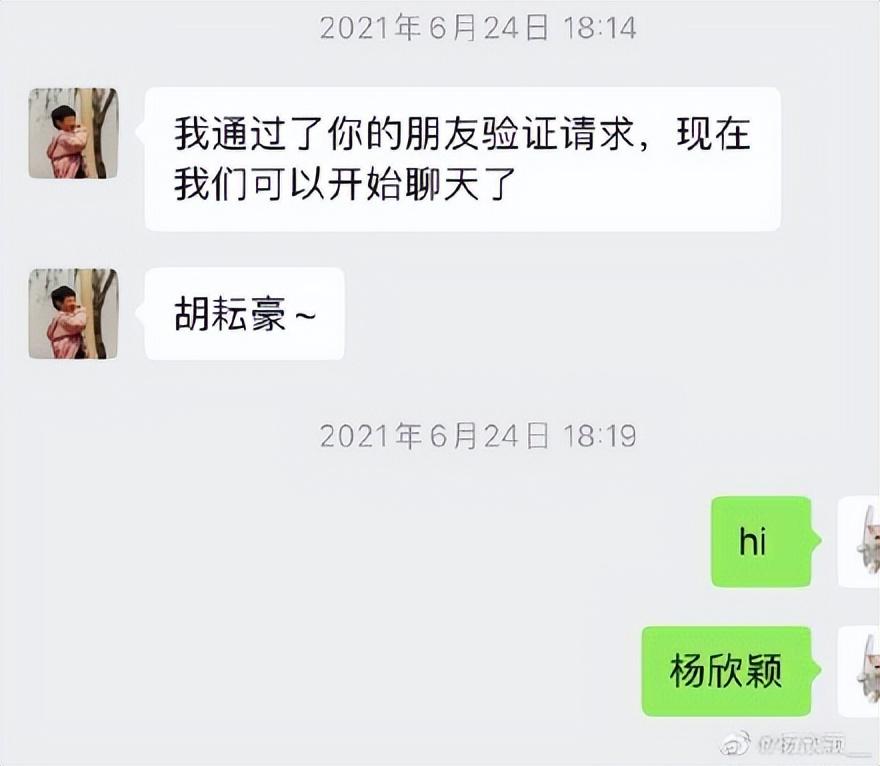Open own avatar beside the hi message
This screenshot has width=880, height=766.
pos(859,541)
